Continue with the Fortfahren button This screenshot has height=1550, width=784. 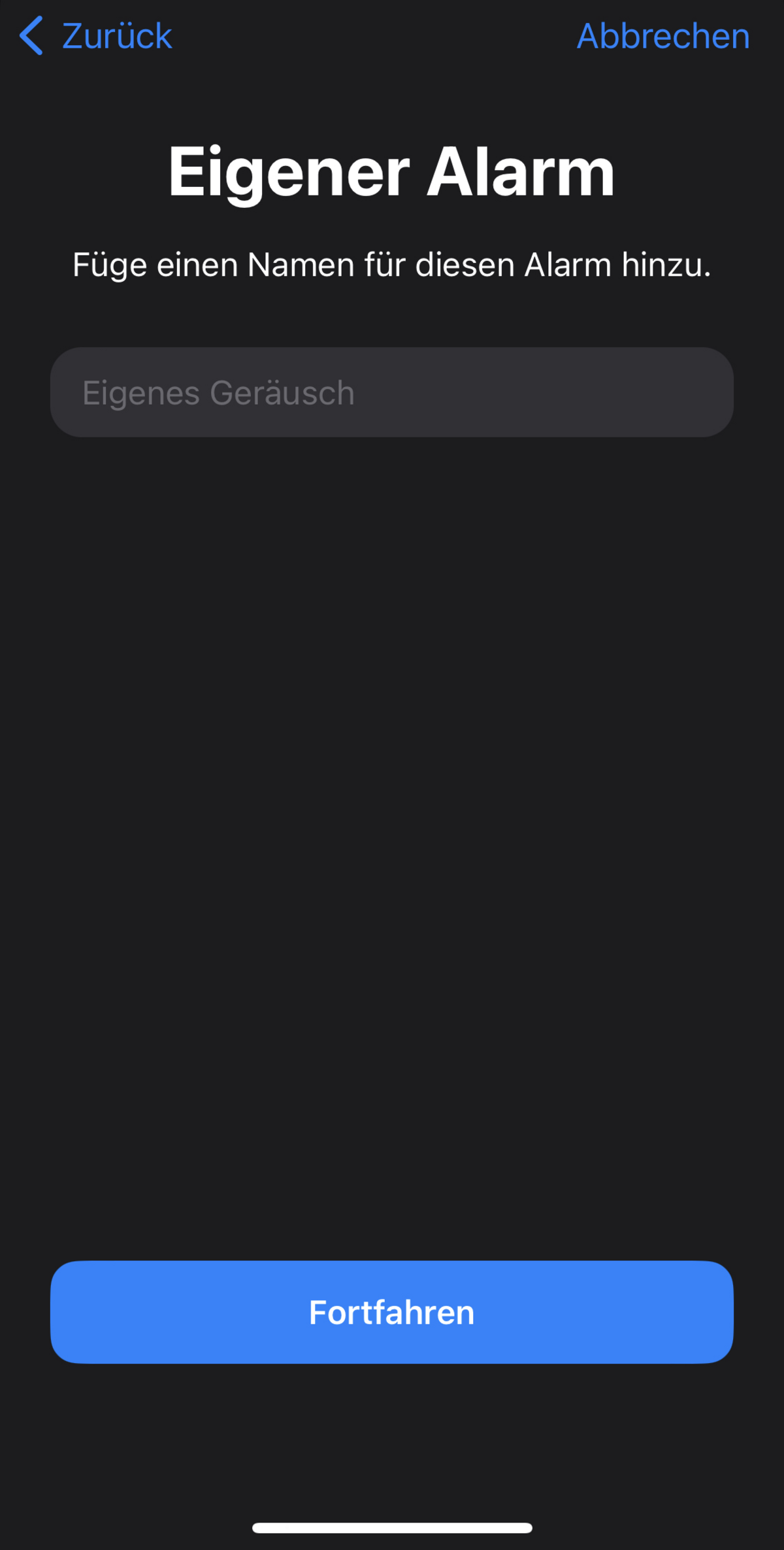tap(392, 1312)
